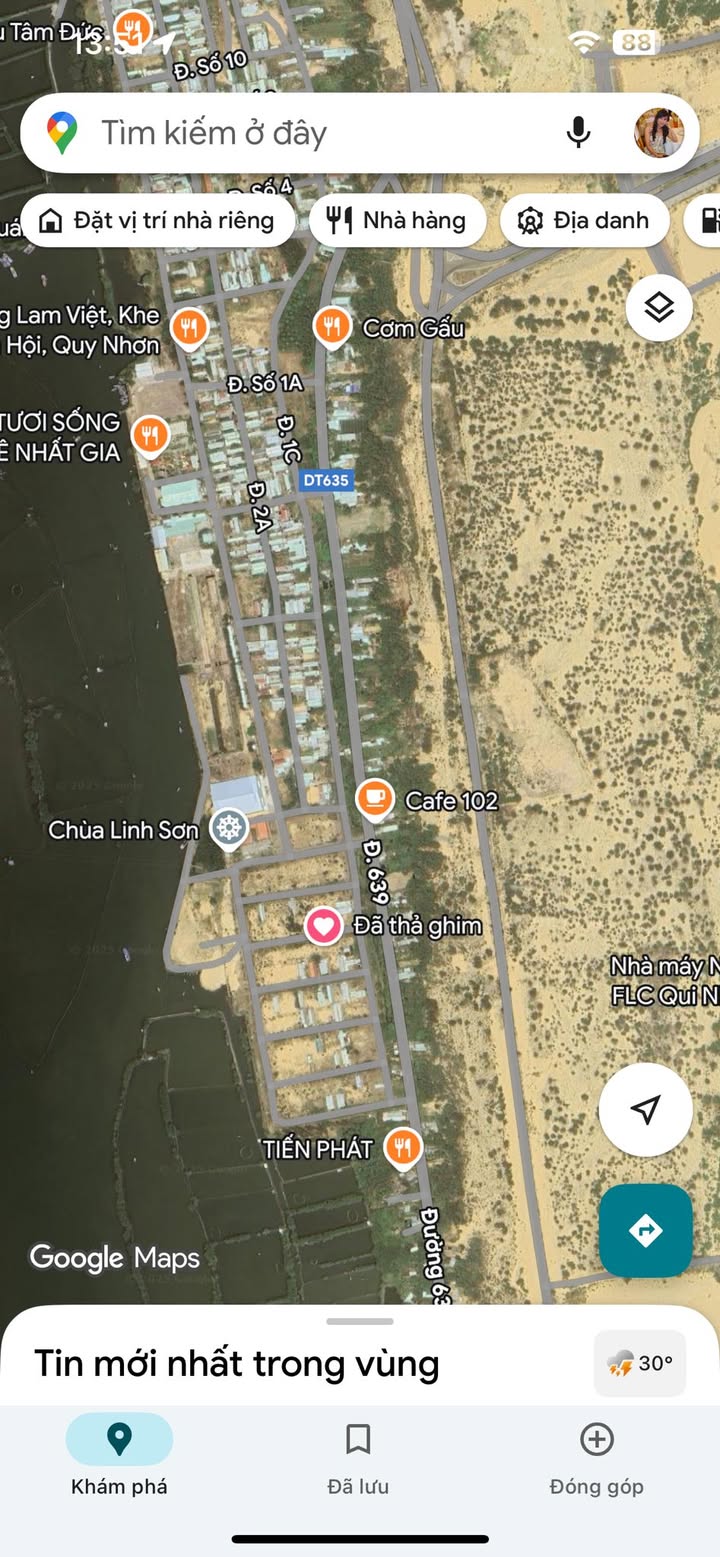This screenshot has height=1557, width=720.
Task: Tap the Chùa Linh Sơn temple marker
Action: pyautogui.click(x=230, y=828)
